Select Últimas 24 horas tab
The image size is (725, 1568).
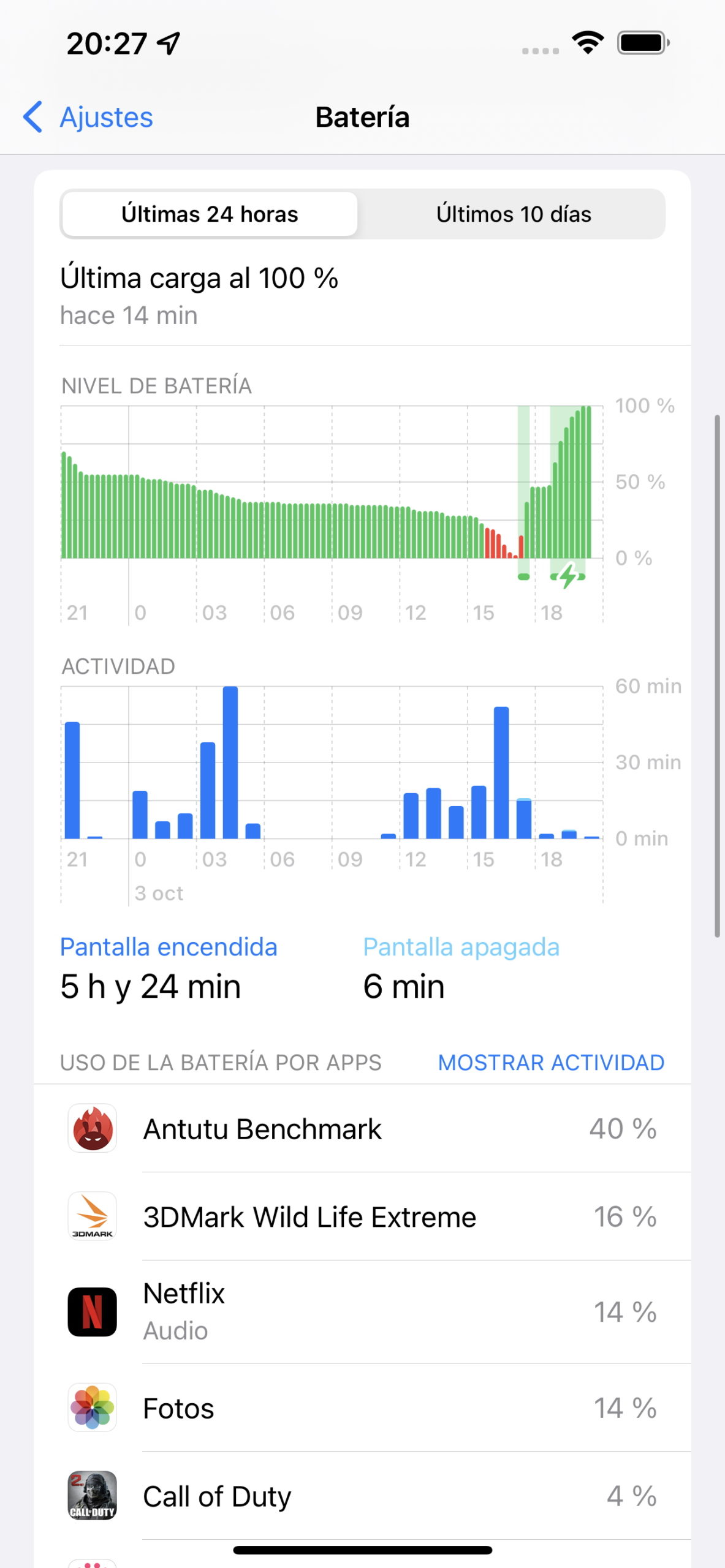(x=210, y=214)
